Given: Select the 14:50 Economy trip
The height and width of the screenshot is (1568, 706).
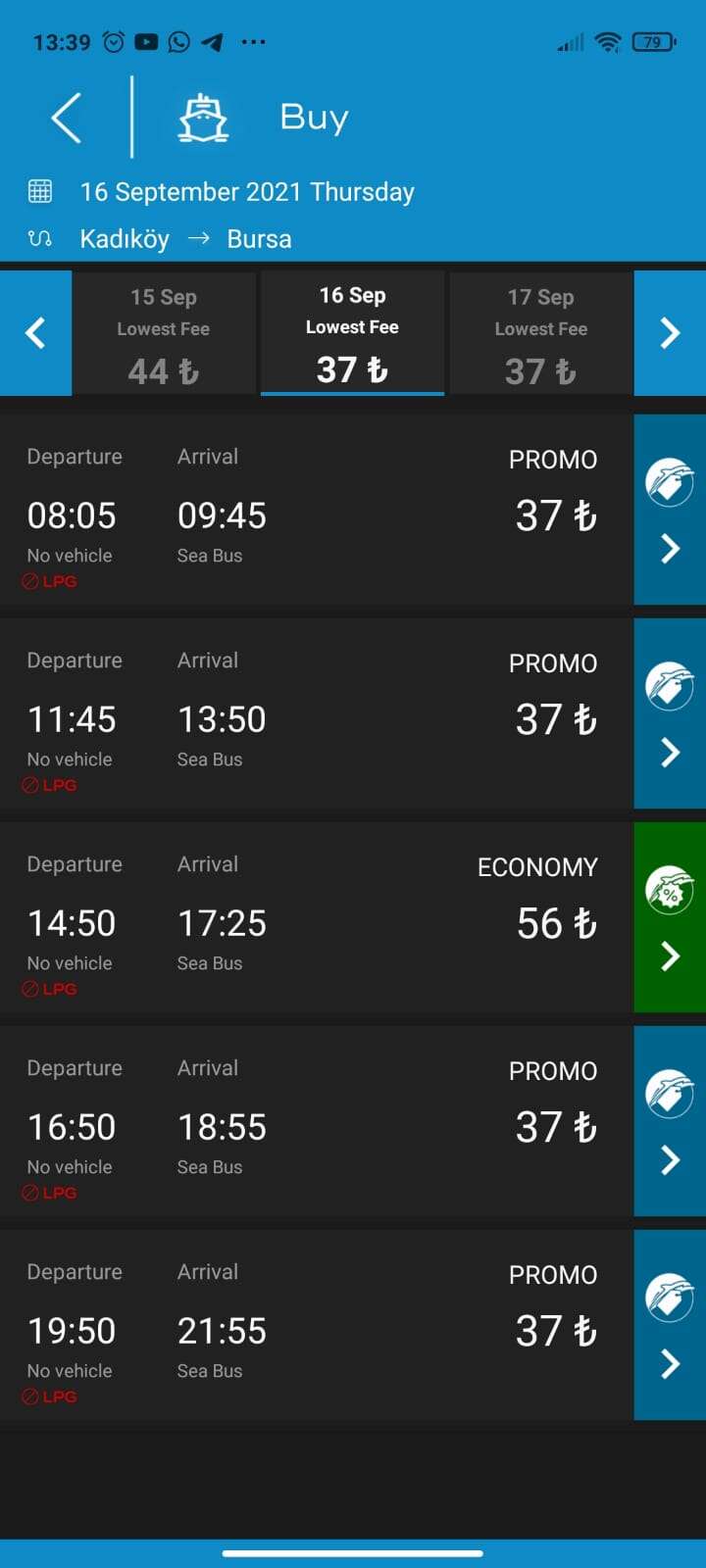Looking at the screenshot, I should pyautogui.click(x=670, y=917).
